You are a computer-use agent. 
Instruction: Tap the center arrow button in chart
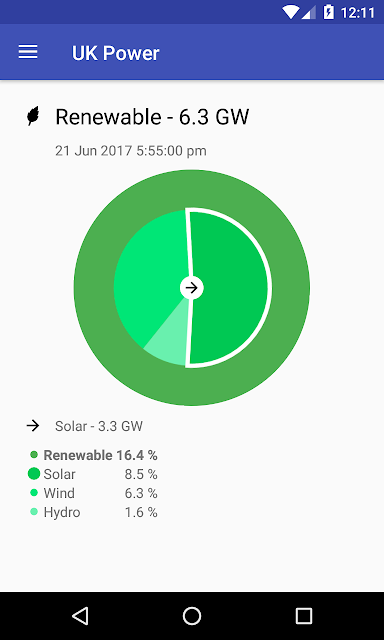(191, 288)
